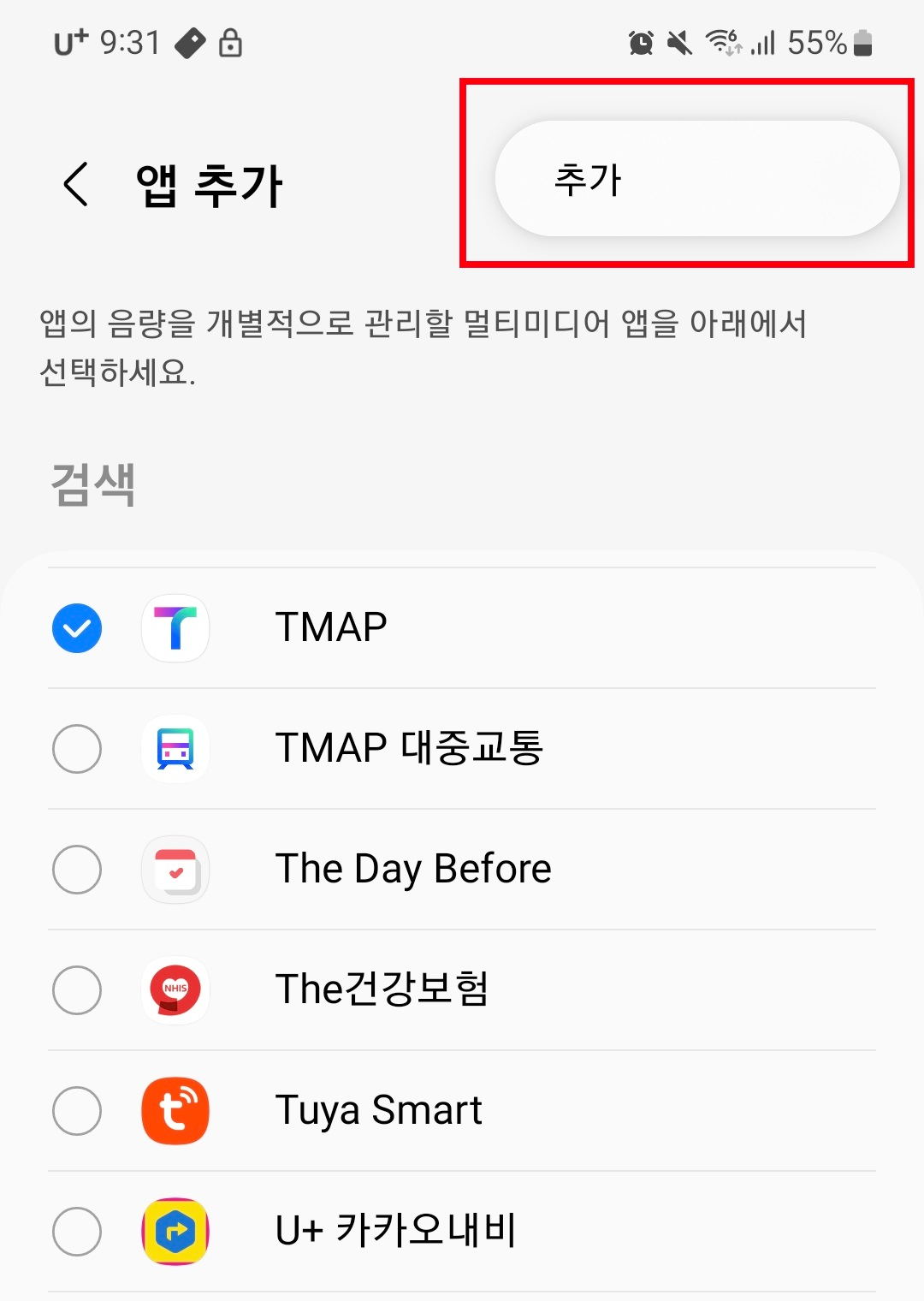The image size is (924, 1301).
Task: Select The건강보험 NHIS heart icon
Action: coord(175,990)
